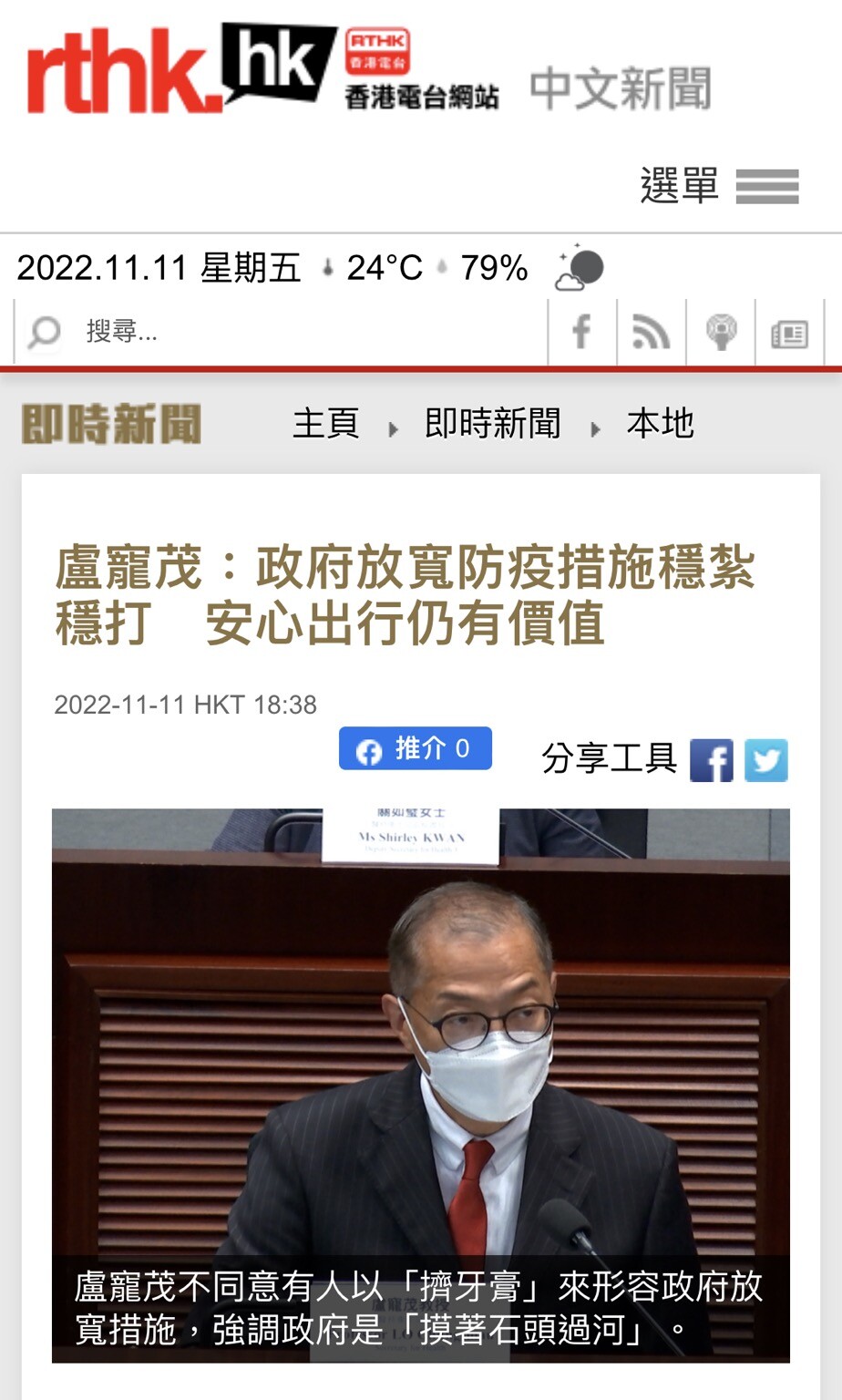This screenshot has height=1400, width=842.
Task: Open the 本地 breadcrumb category
Action: coord(660,424)
